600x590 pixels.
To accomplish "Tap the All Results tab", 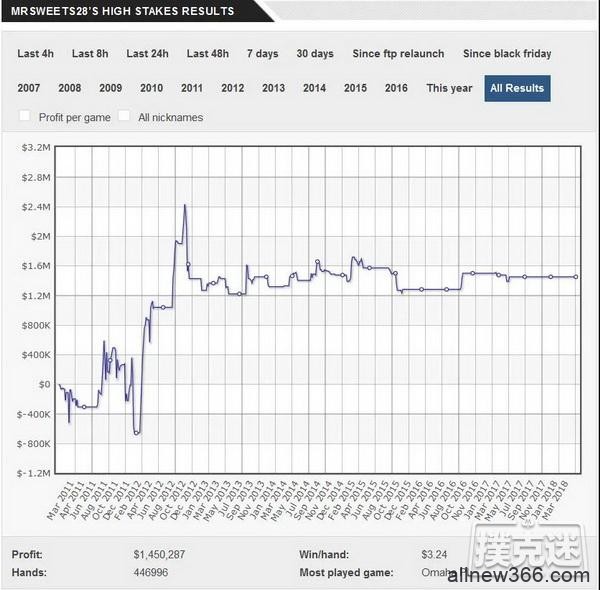I will point(517,88).
